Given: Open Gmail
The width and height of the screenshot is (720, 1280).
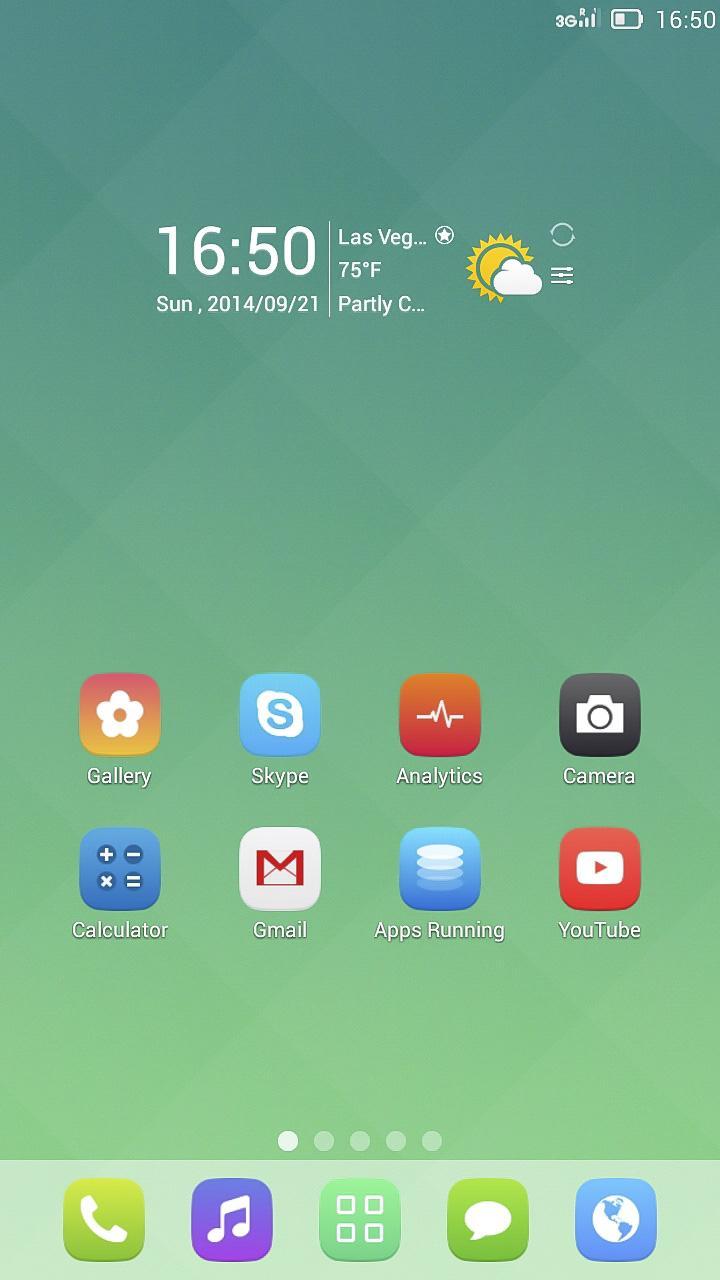Looking at the screenshot, I should [280, 869].
